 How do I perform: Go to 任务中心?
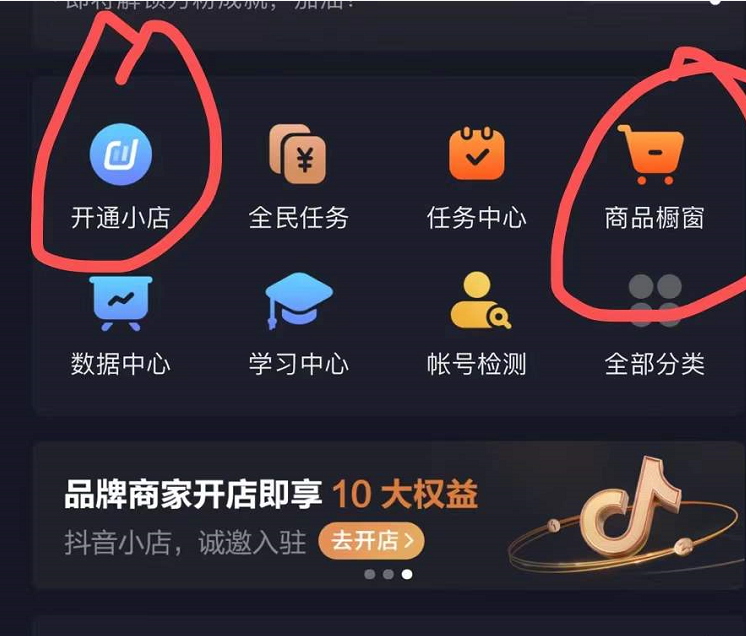point(476,156)
